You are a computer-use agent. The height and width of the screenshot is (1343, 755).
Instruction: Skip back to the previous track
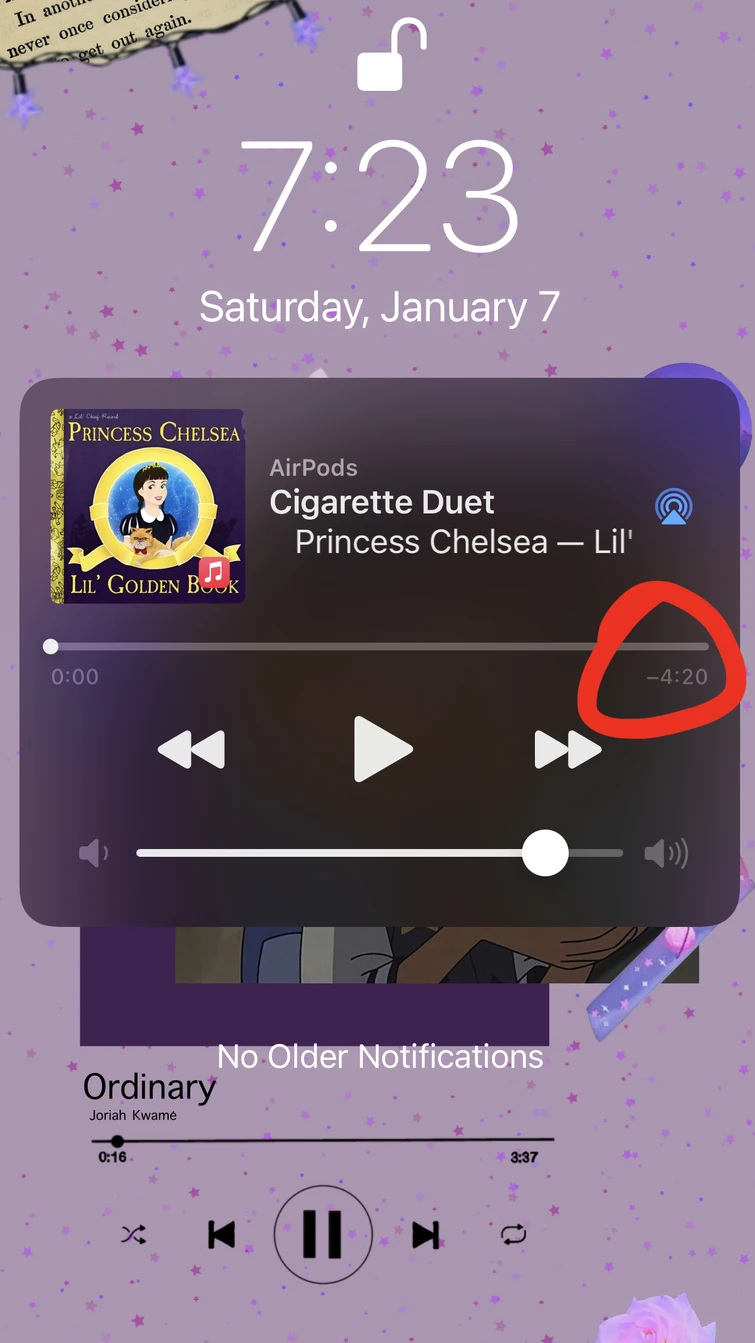(191, 749)
